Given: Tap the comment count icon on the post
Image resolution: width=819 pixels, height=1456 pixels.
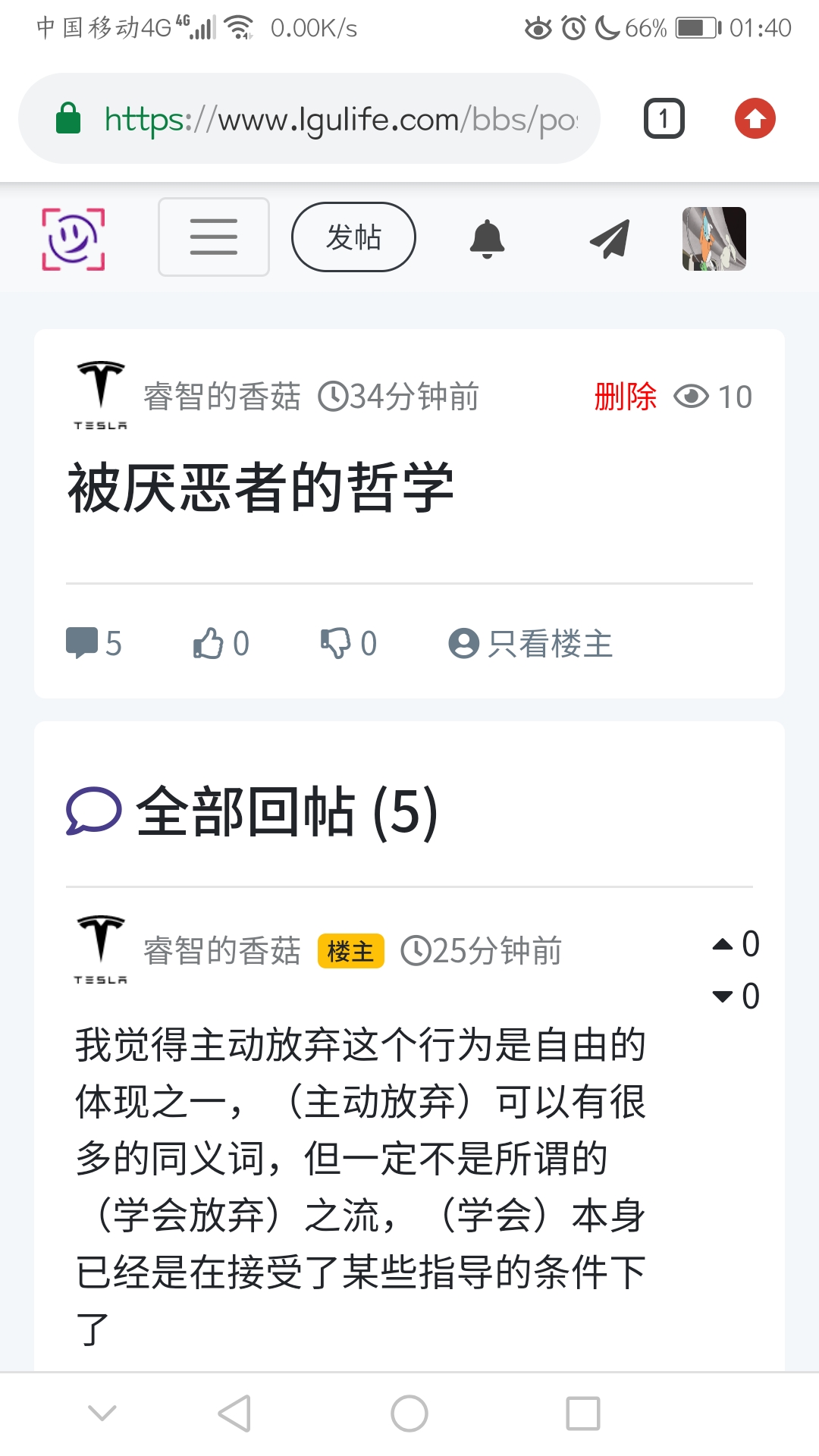Looking at the screenshot, I should pos(82,643).
